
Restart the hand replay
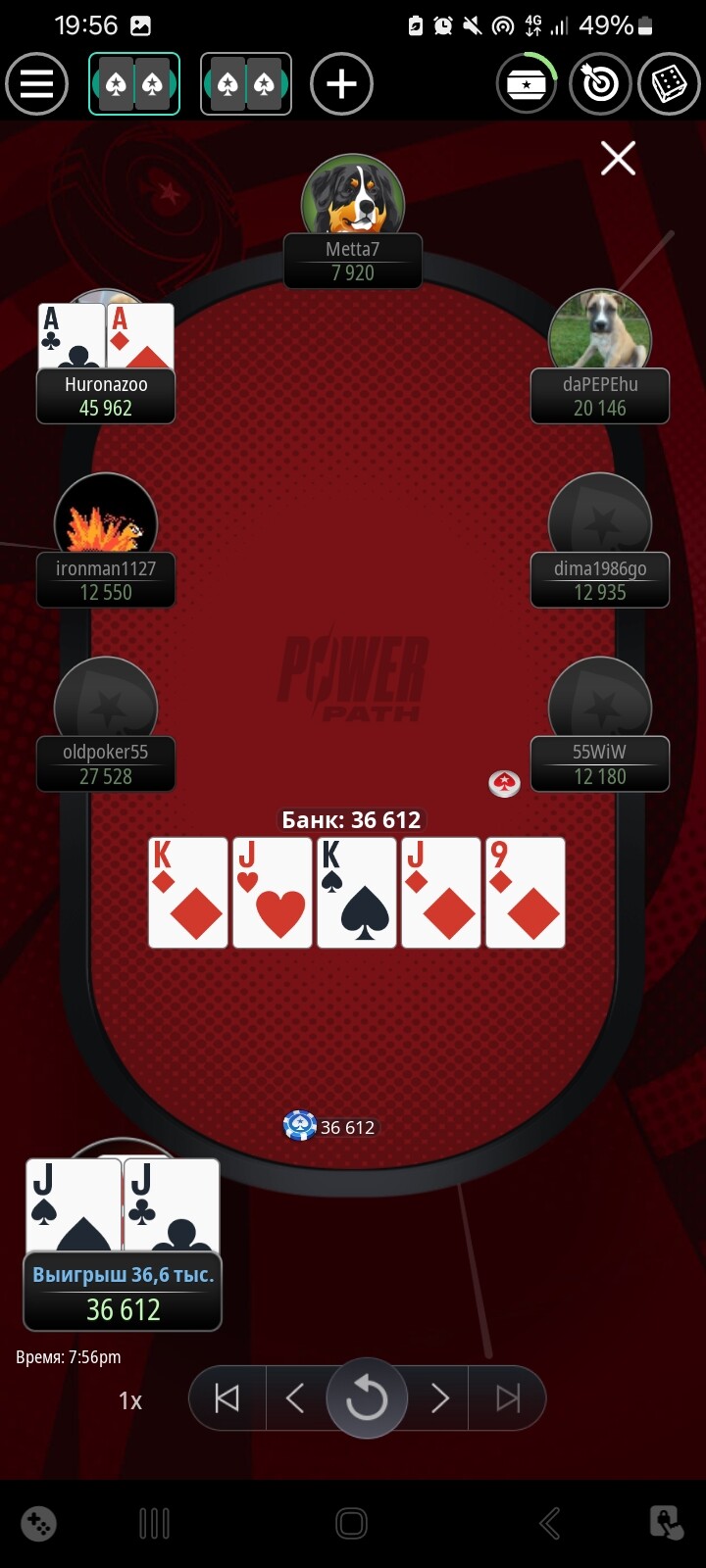(367, 1398)
